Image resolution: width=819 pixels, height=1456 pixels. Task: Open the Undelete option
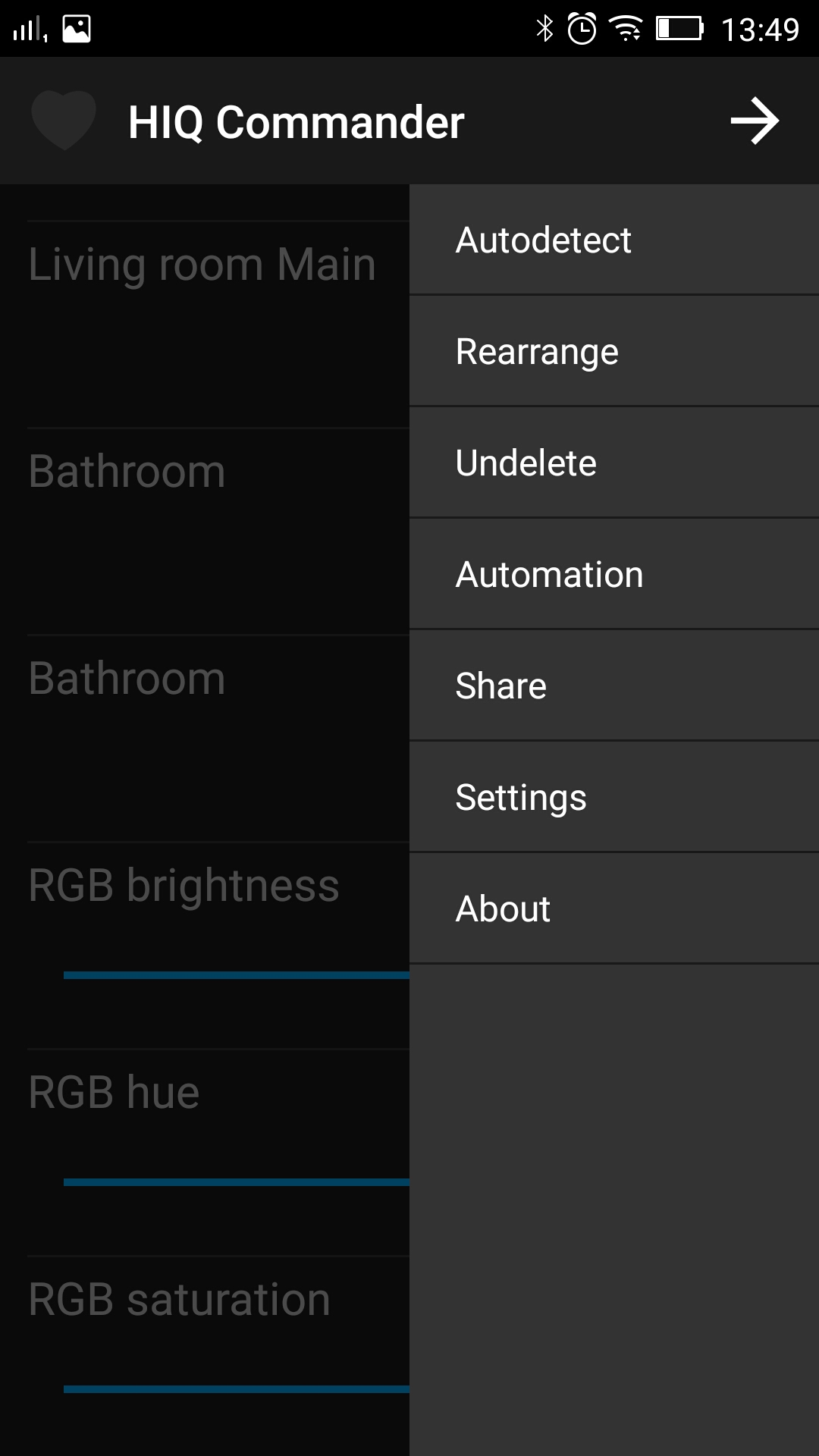(x=613, y=463)
